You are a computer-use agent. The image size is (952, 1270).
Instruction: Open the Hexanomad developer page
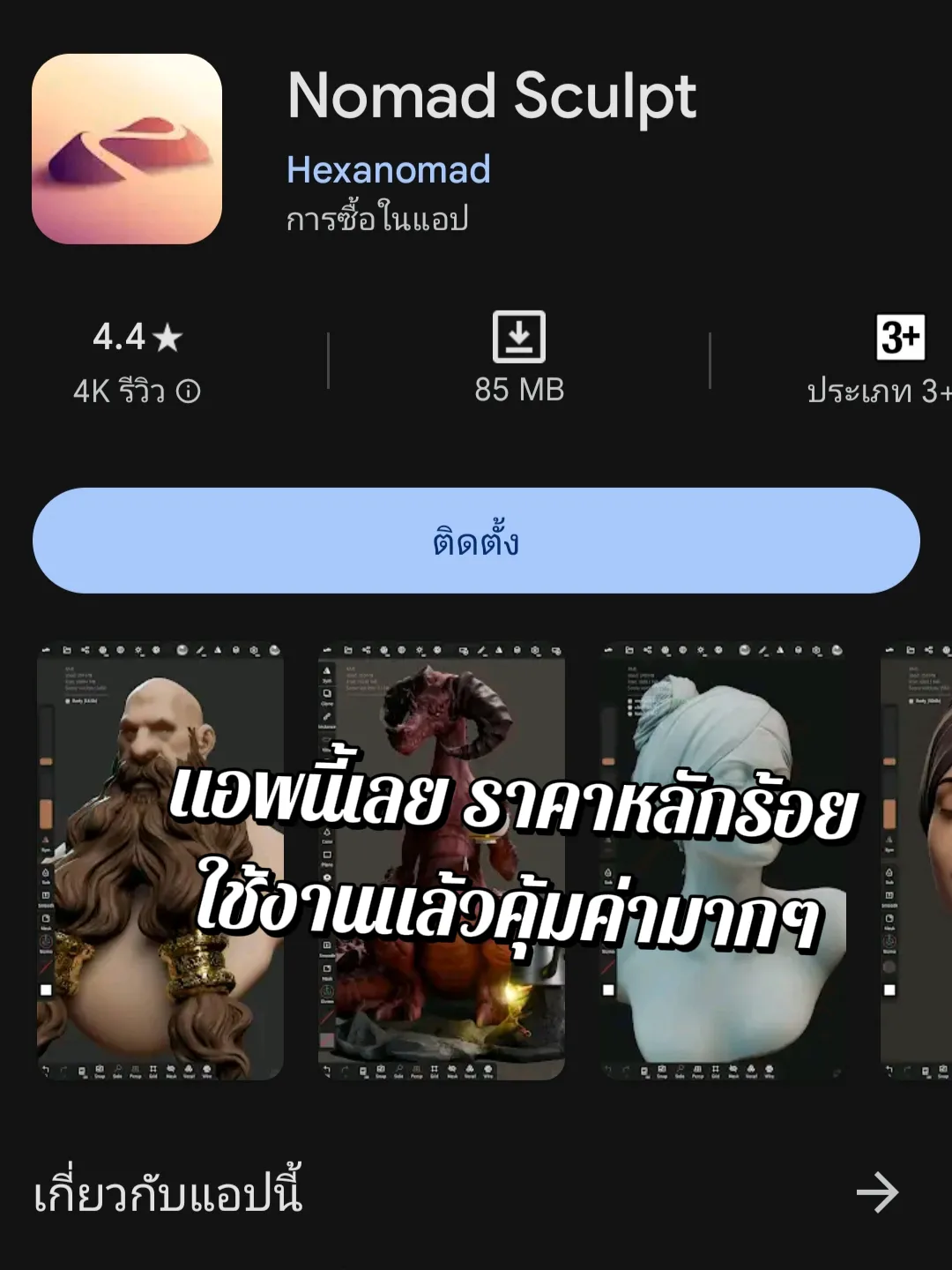click(x=388, y=170)
